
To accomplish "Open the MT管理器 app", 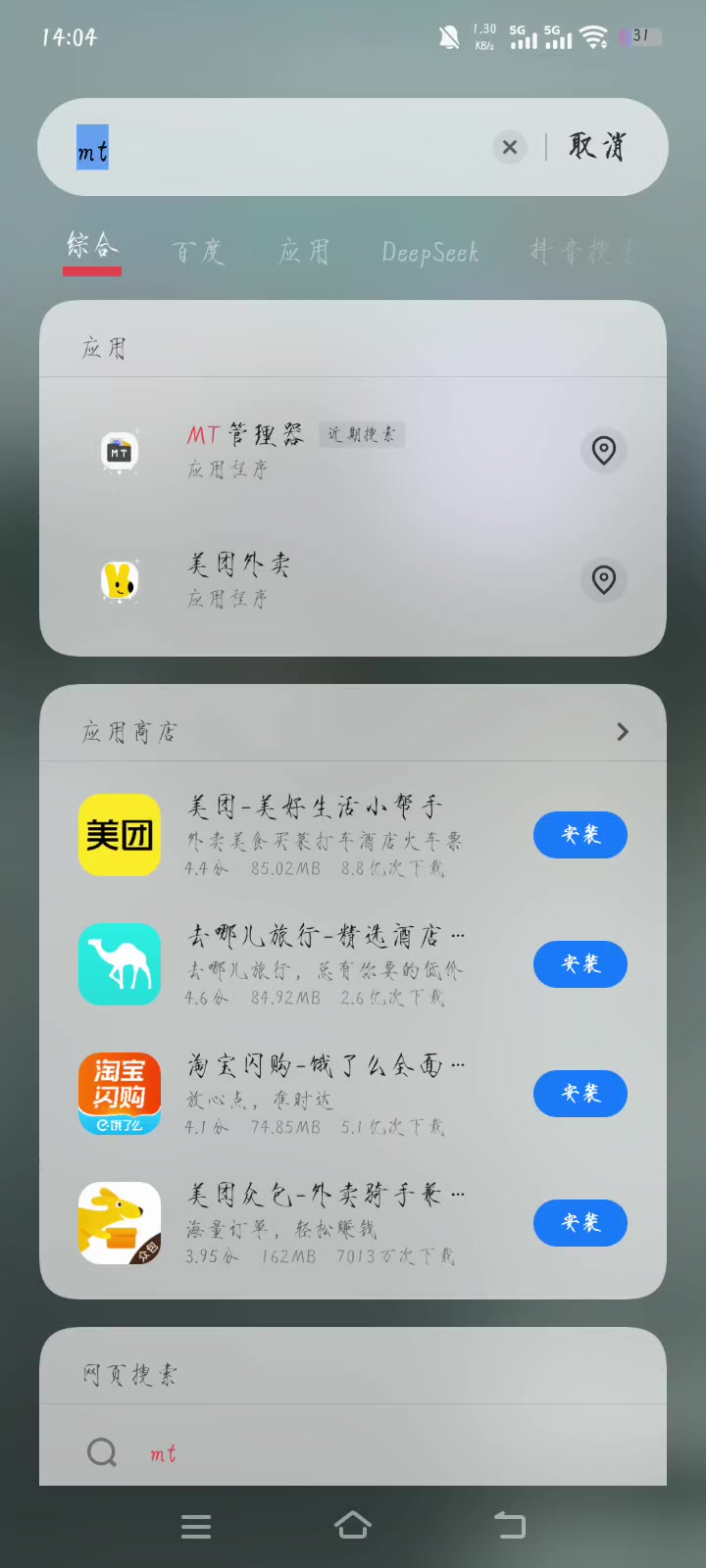I will point(245,450).
